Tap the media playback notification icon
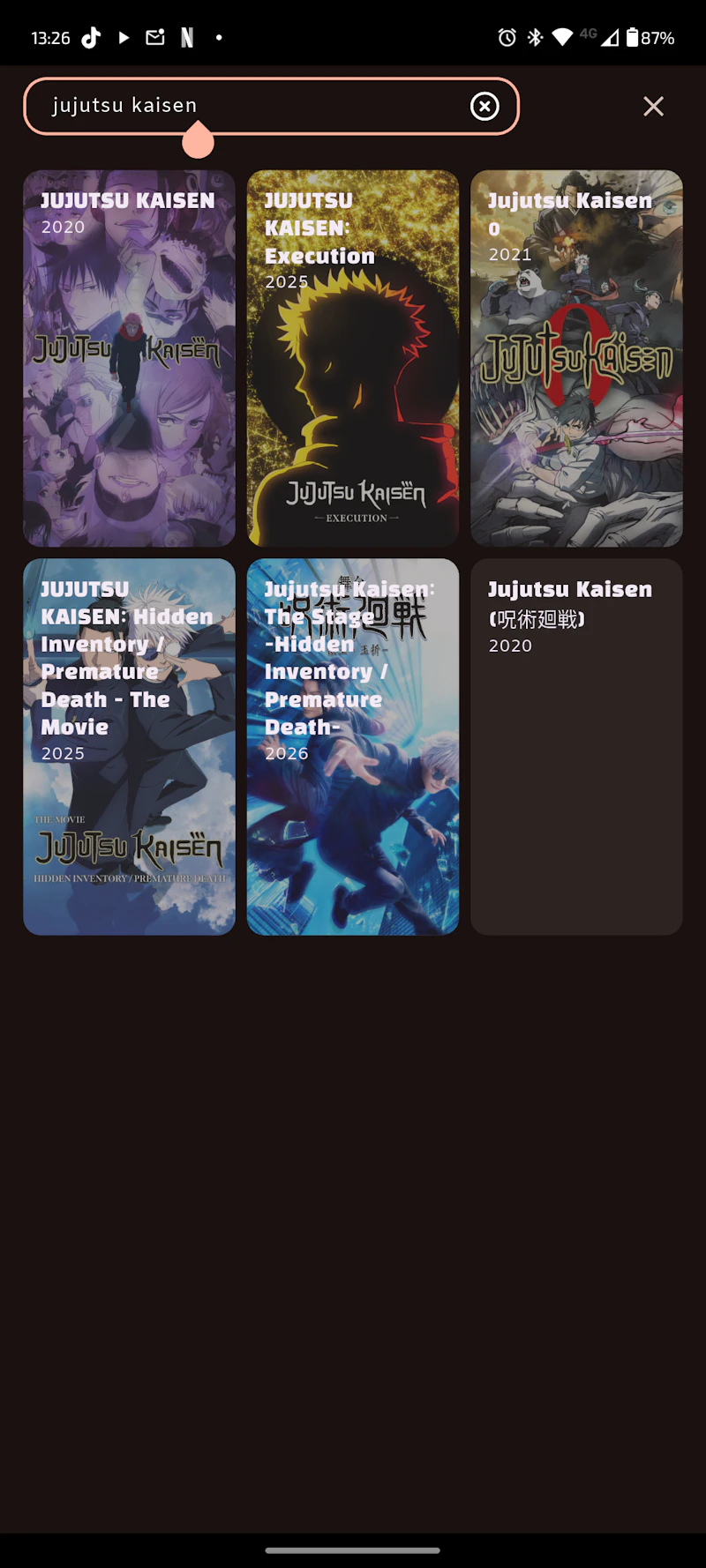This screenshot has width=706, height=1568. tap(123, 37)
